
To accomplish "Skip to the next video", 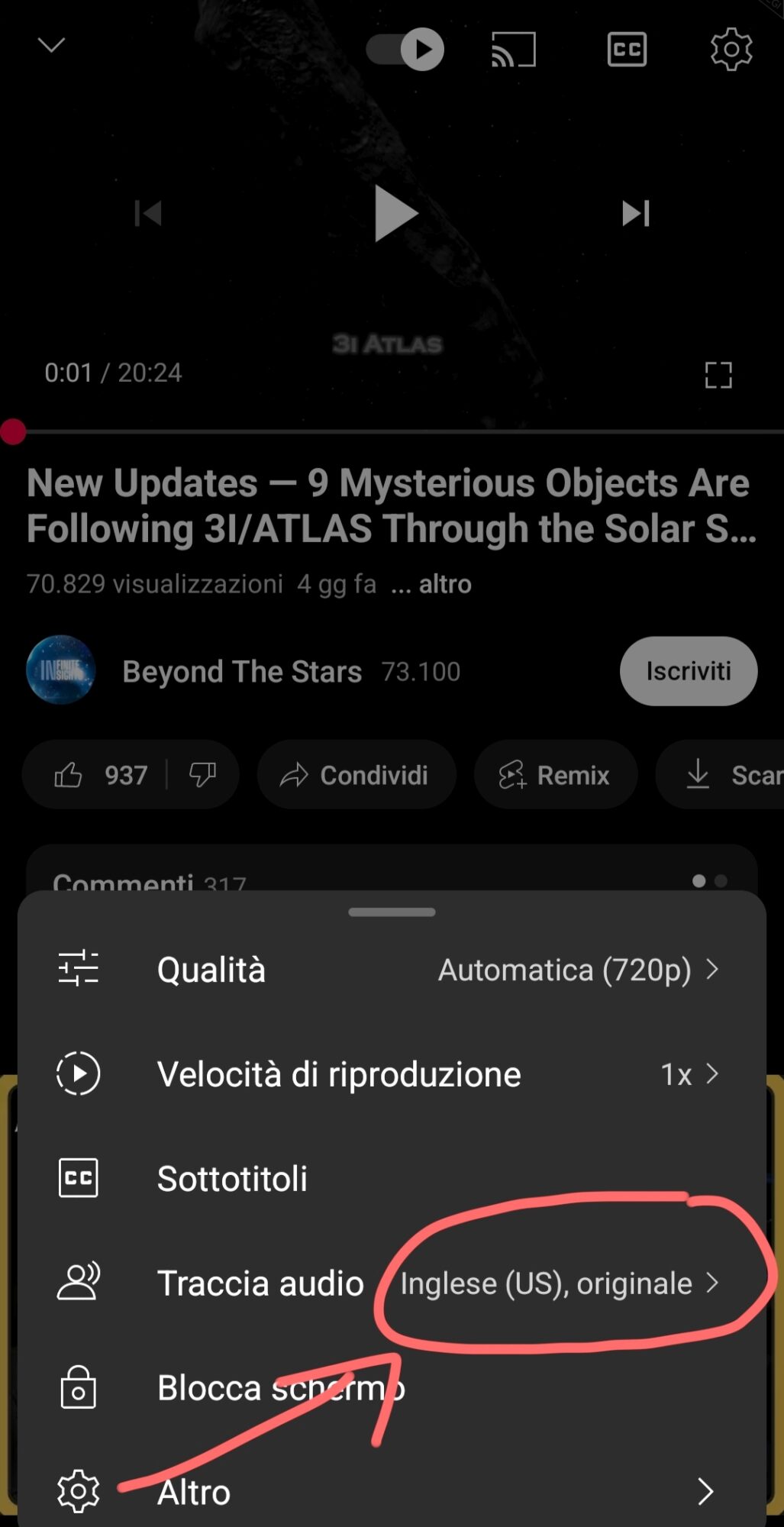I will [635, 214].
